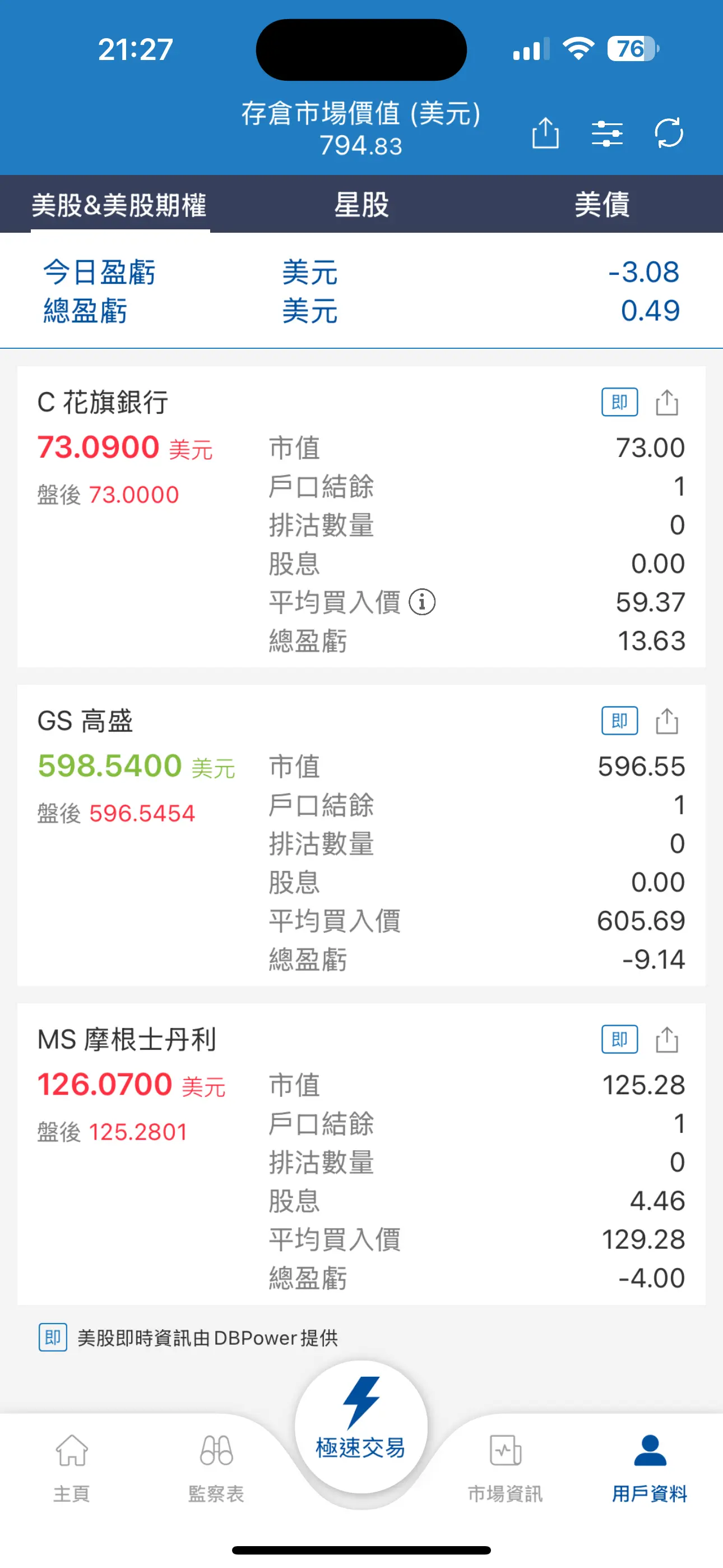The image size is (723, 1568).
Task: Switch to the 星股 tab
Action: (361, 205)
